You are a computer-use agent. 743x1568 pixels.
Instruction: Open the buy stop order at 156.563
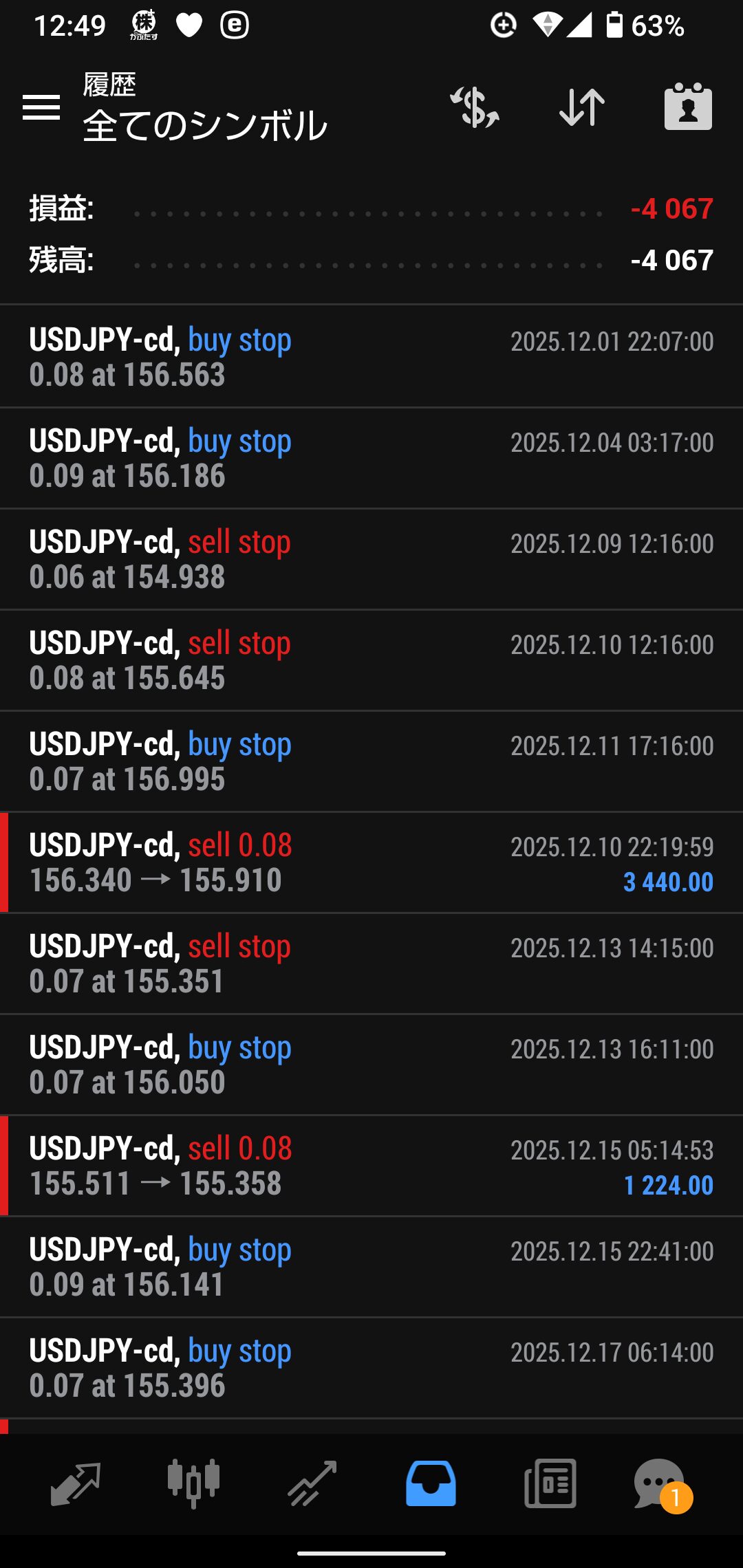[371, 357]
